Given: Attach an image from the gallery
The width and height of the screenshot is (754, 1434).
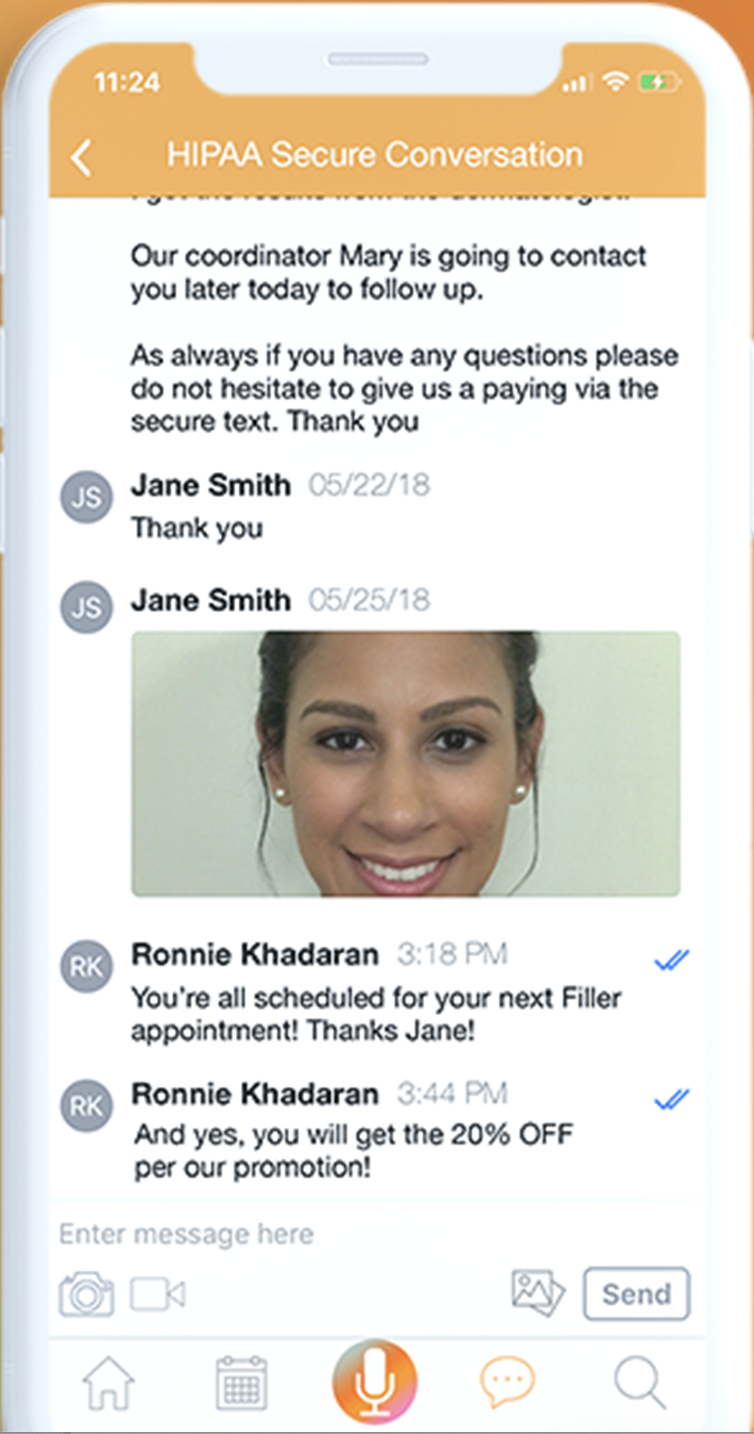Looking at the screenshot, I should pos(538,1292).
